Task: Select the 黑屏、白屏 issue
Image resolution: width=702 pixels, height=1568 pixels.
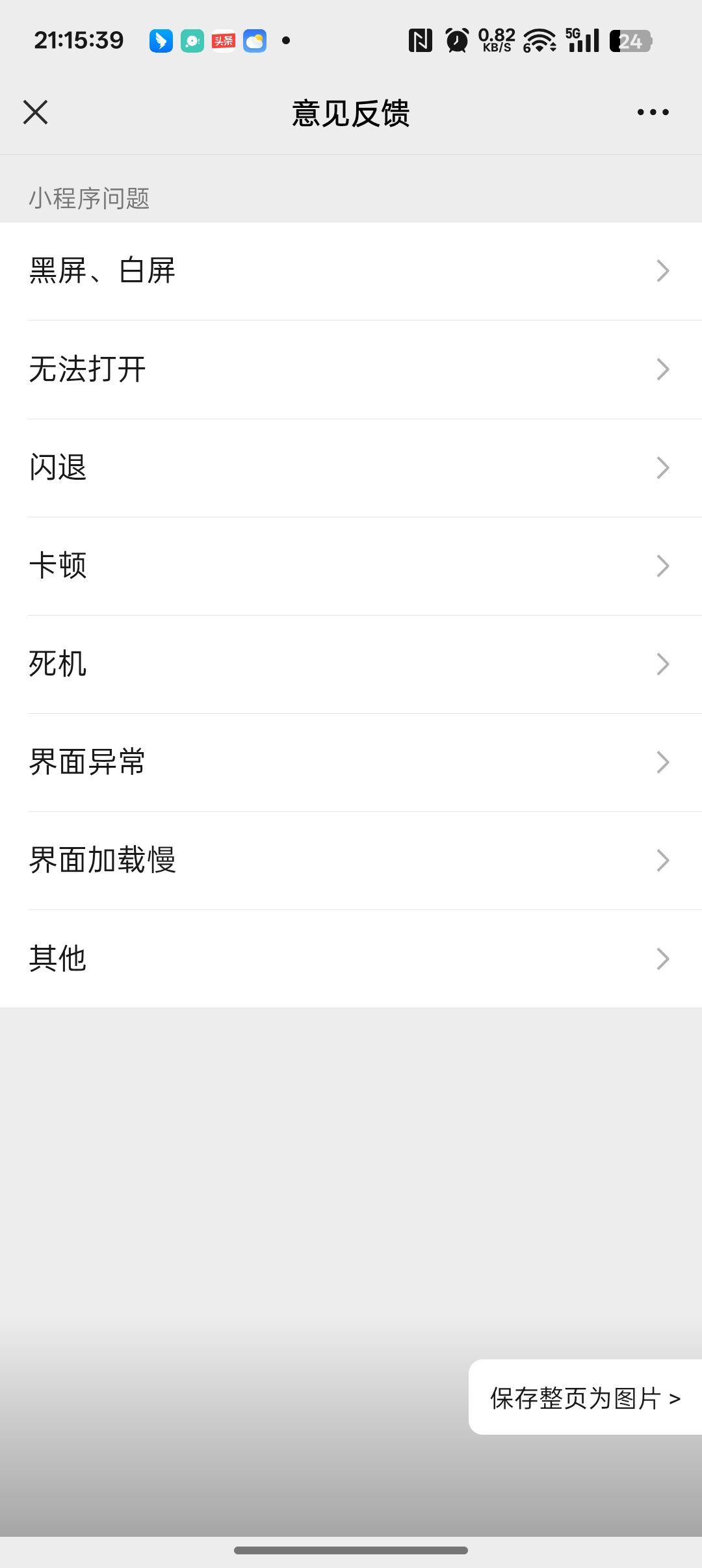Action: 351,271
